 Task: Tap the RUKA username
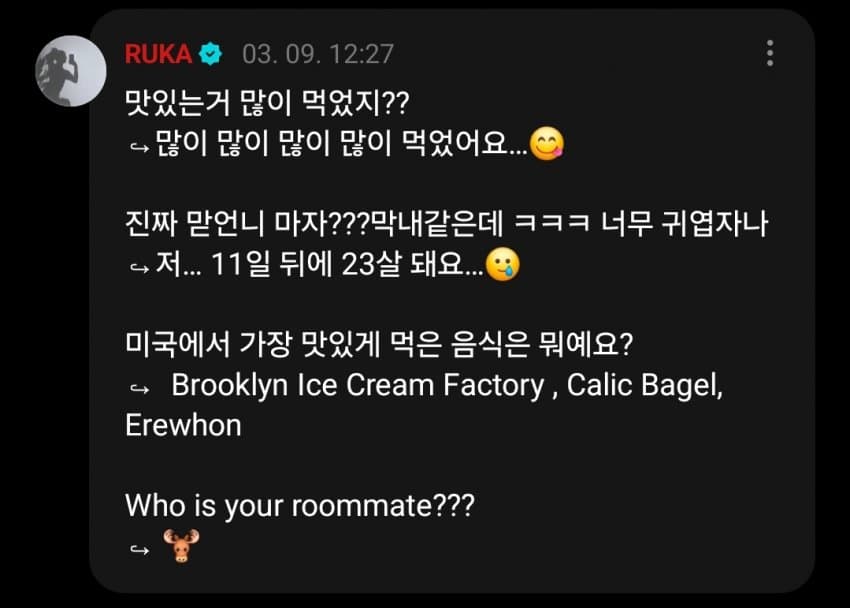pos(158,54)
